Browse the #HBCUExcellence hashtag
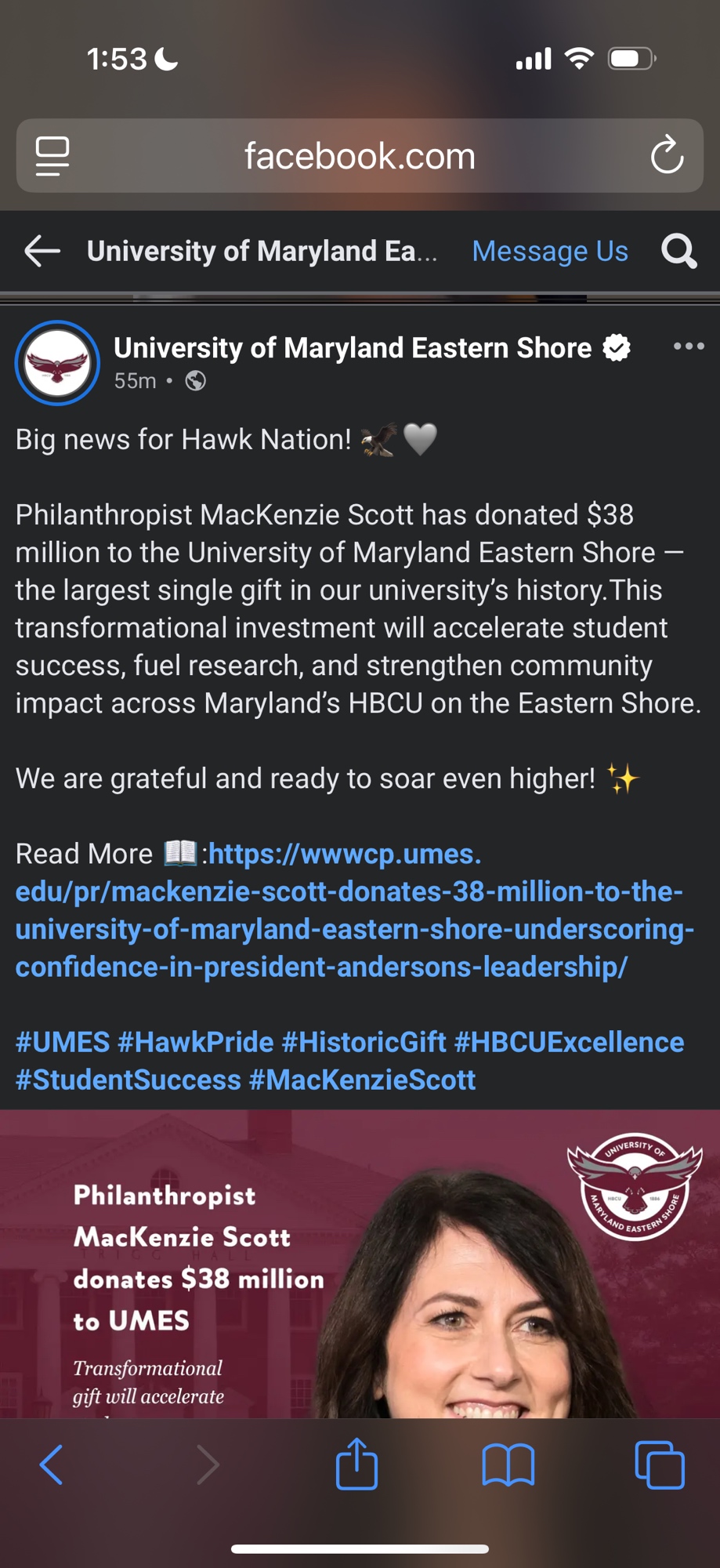This screenshot has width=720, height=1568. pos(569,1042)
